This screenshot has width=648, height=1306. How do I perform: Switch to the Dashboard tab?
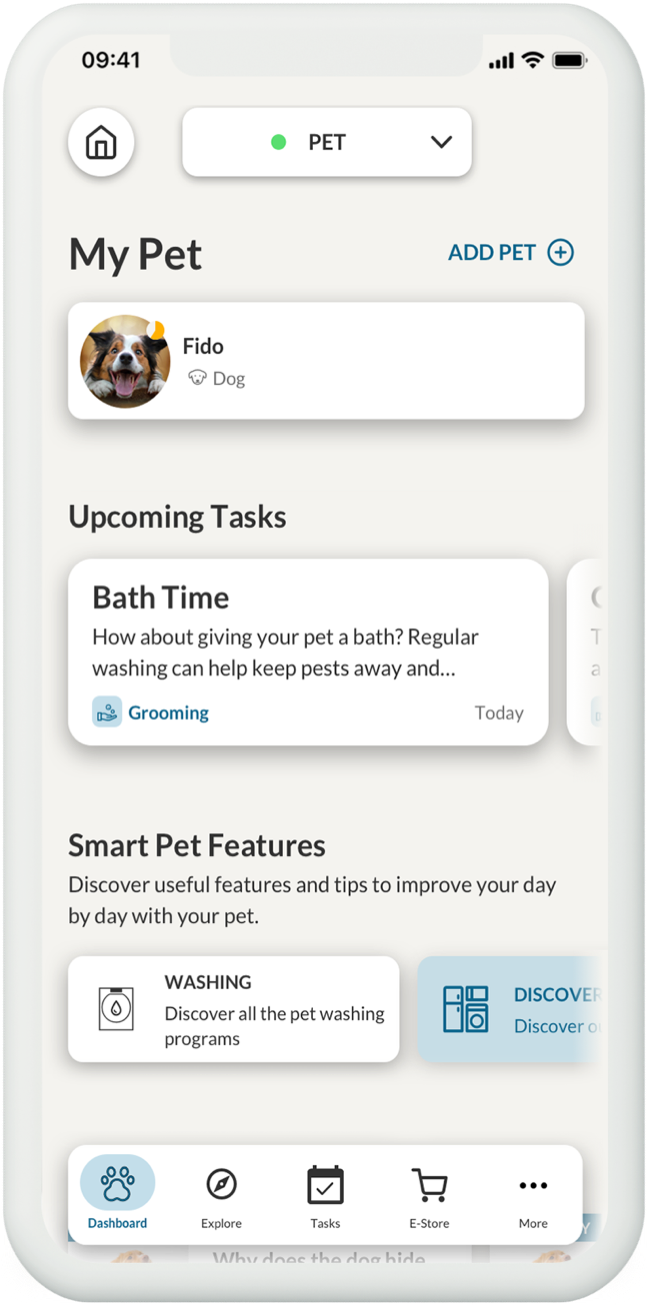coord(117,1195)
